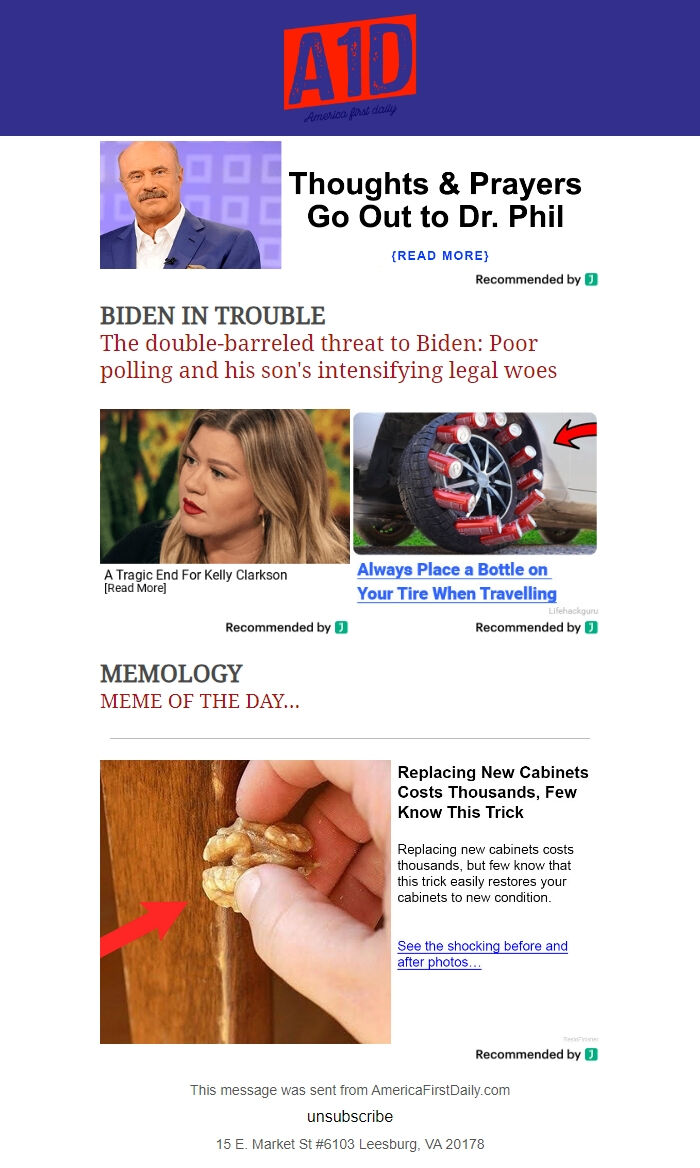Open the tire with bottles image

[x=475, y=483]
